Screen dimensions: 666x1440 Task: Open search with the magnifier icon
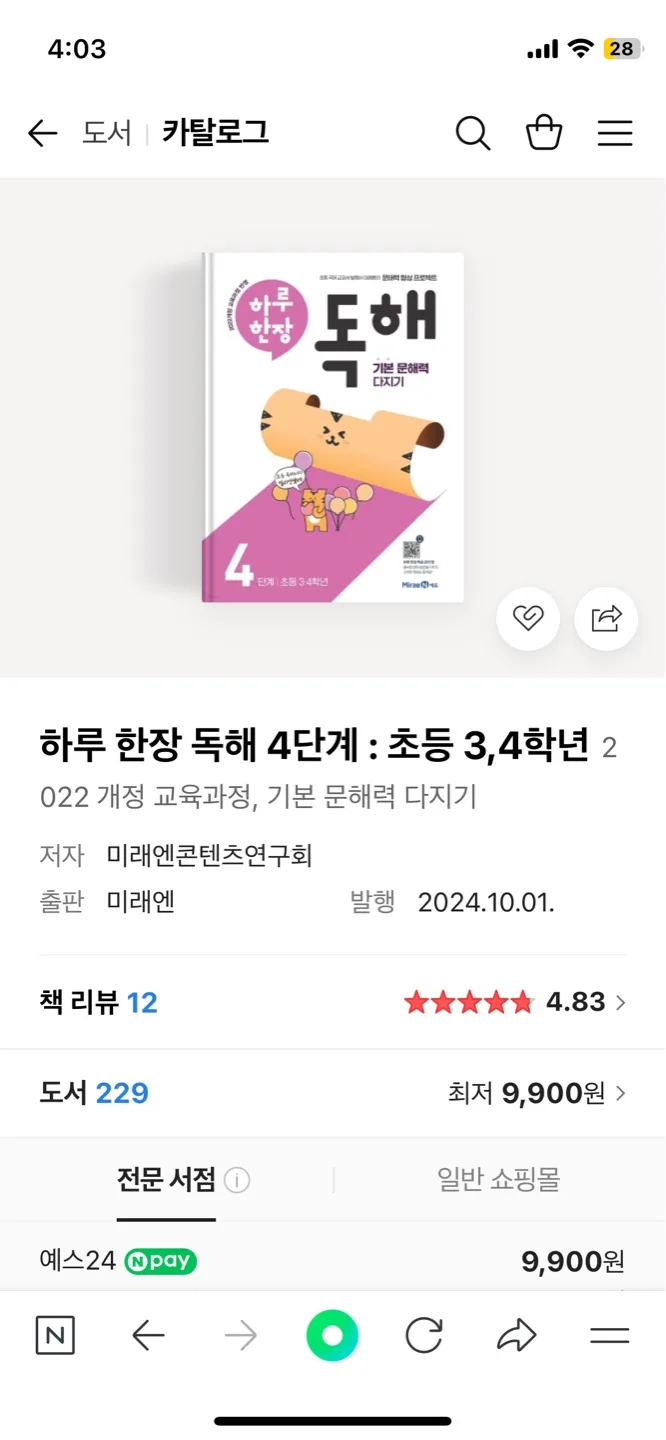(x=473, y=133)
